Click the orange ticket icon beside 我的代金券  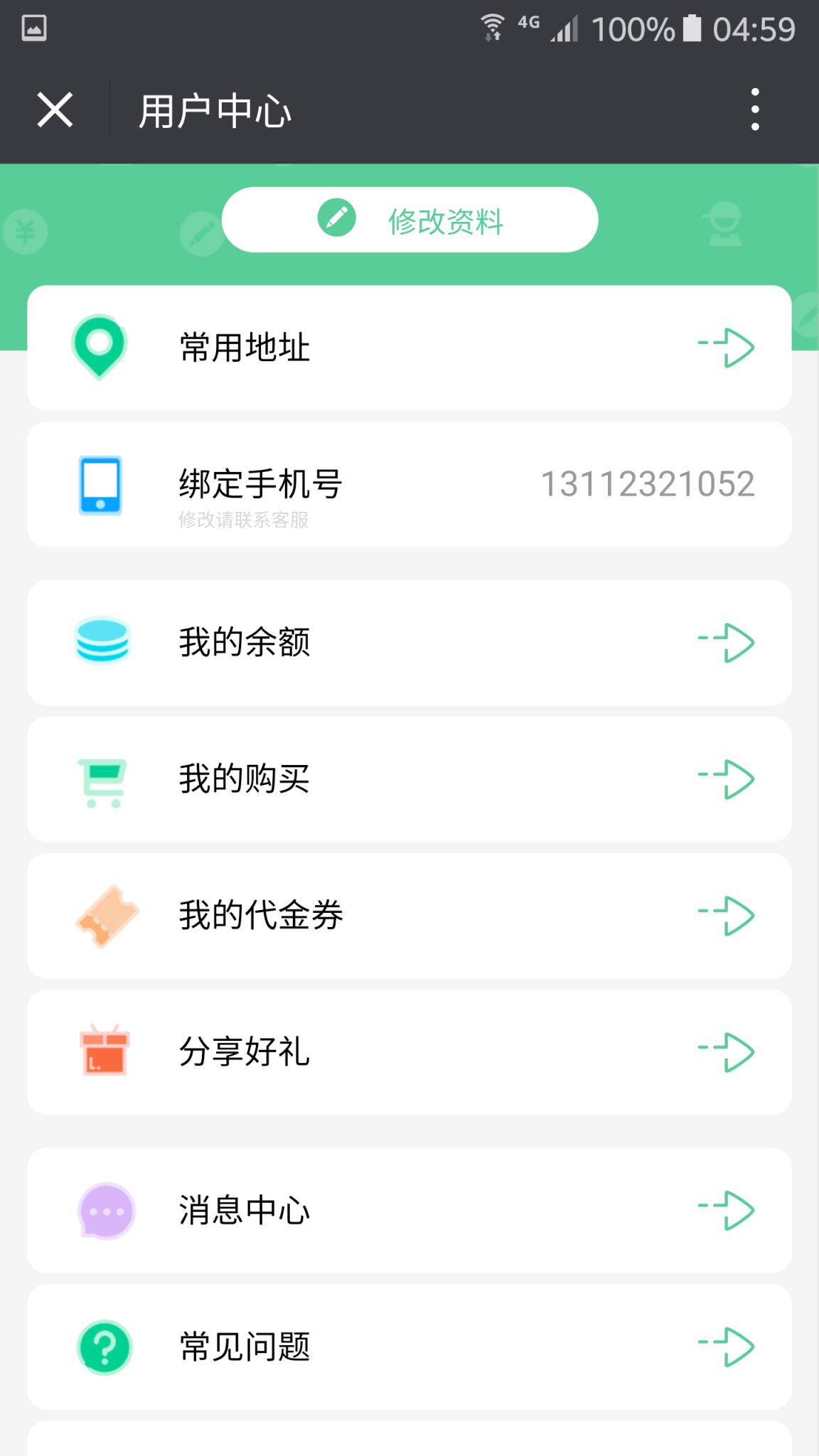point(106,916)
